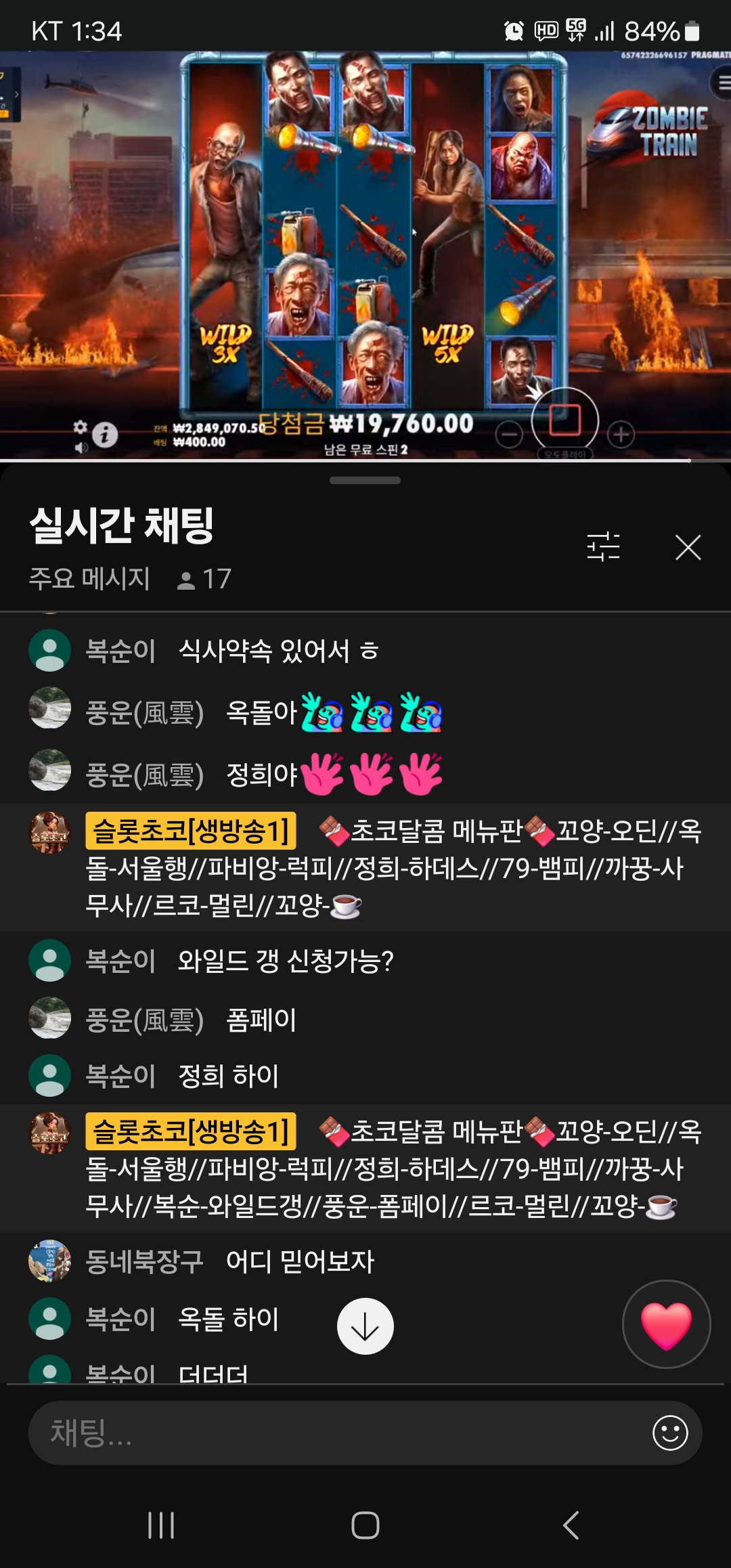This screenshot has height=1568, width=731.
Task: Open recent apps from the navigation bar
Action: (x=161, y=1525)
